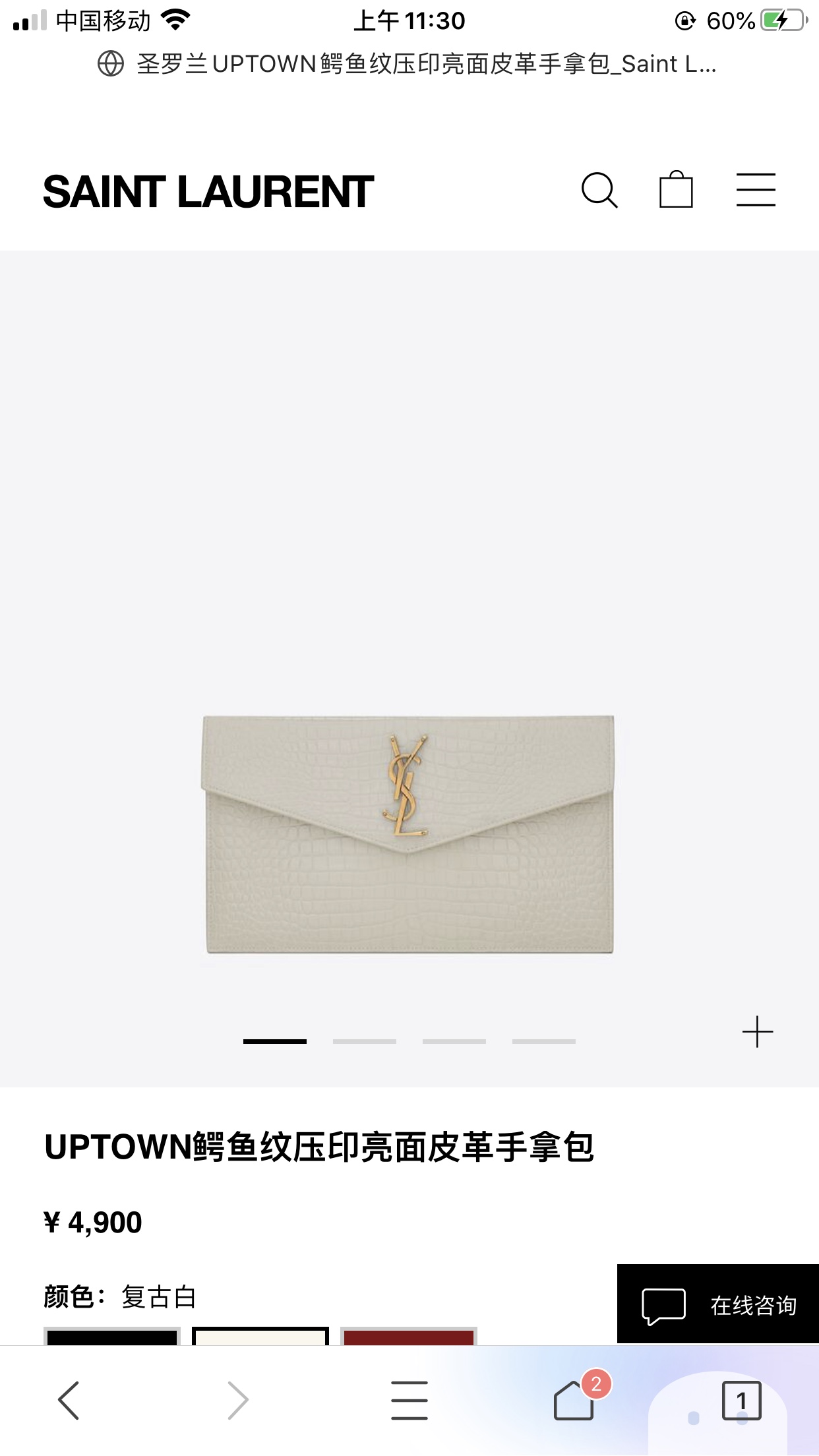Select the black color swatch
Image resolution: width=819 pixels, height=1456 pixels.
pyautogui.click(x=112, y=1337)
